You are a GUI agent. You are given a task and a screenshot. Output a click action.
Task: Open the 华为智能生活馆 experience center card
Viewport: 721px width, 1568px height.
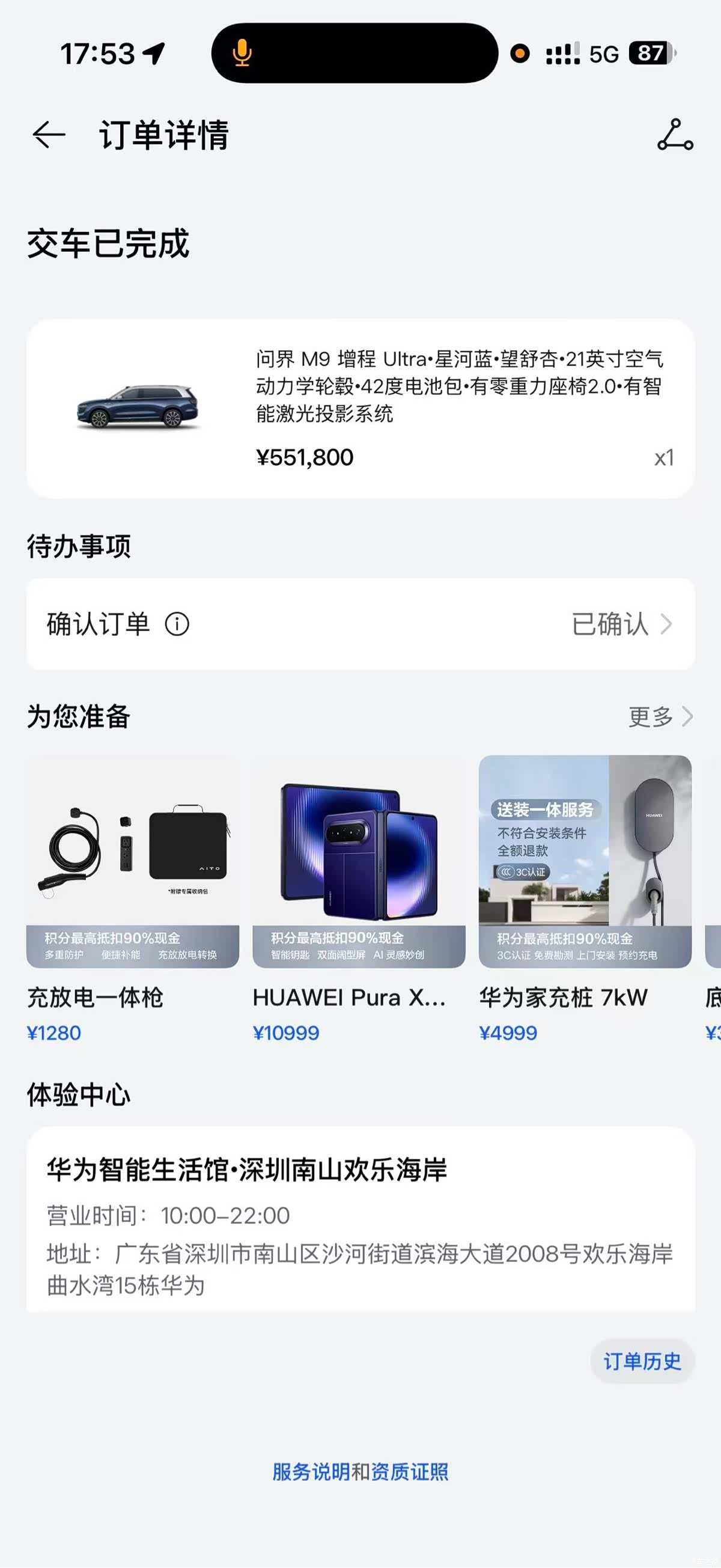(360, 1219)
